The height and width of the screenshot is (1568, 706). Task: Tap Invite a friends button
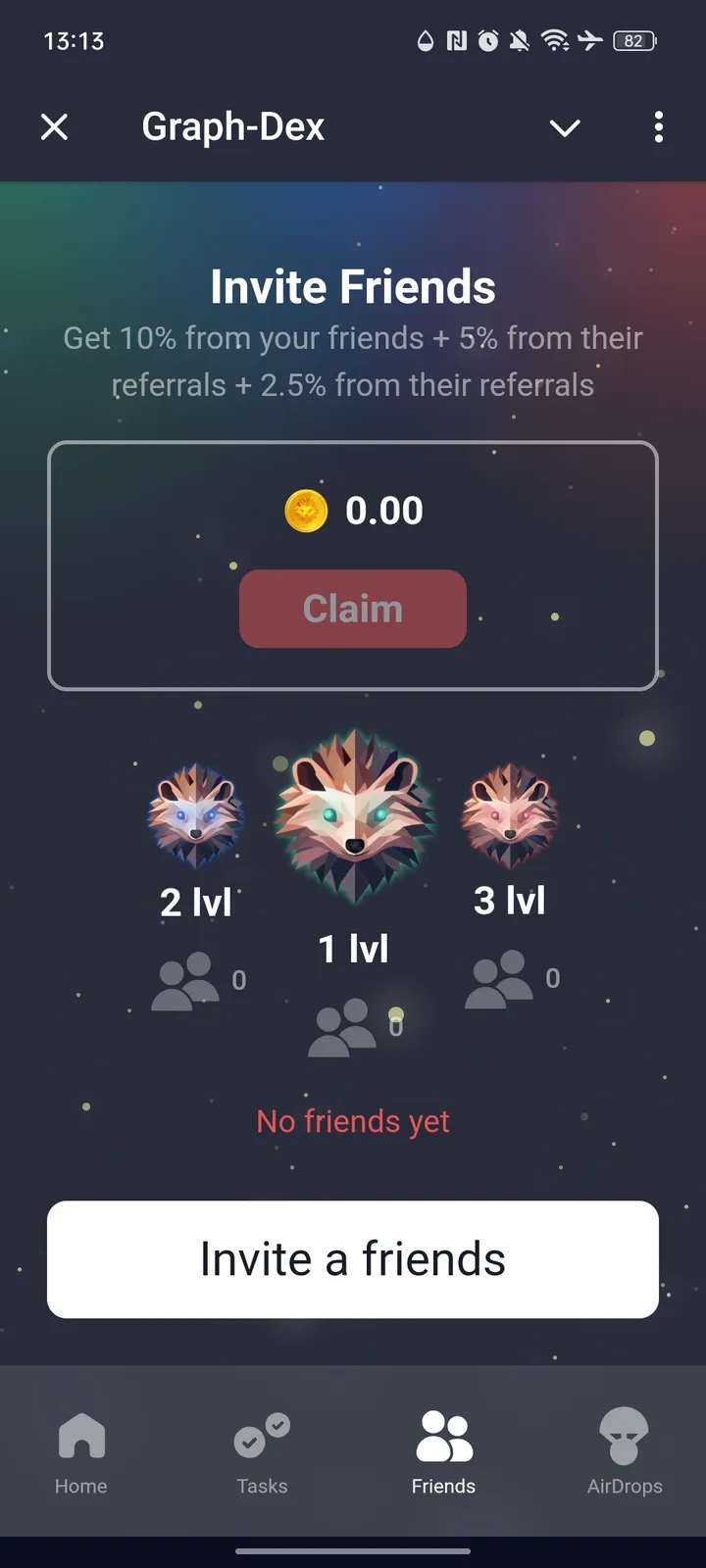353,1259
